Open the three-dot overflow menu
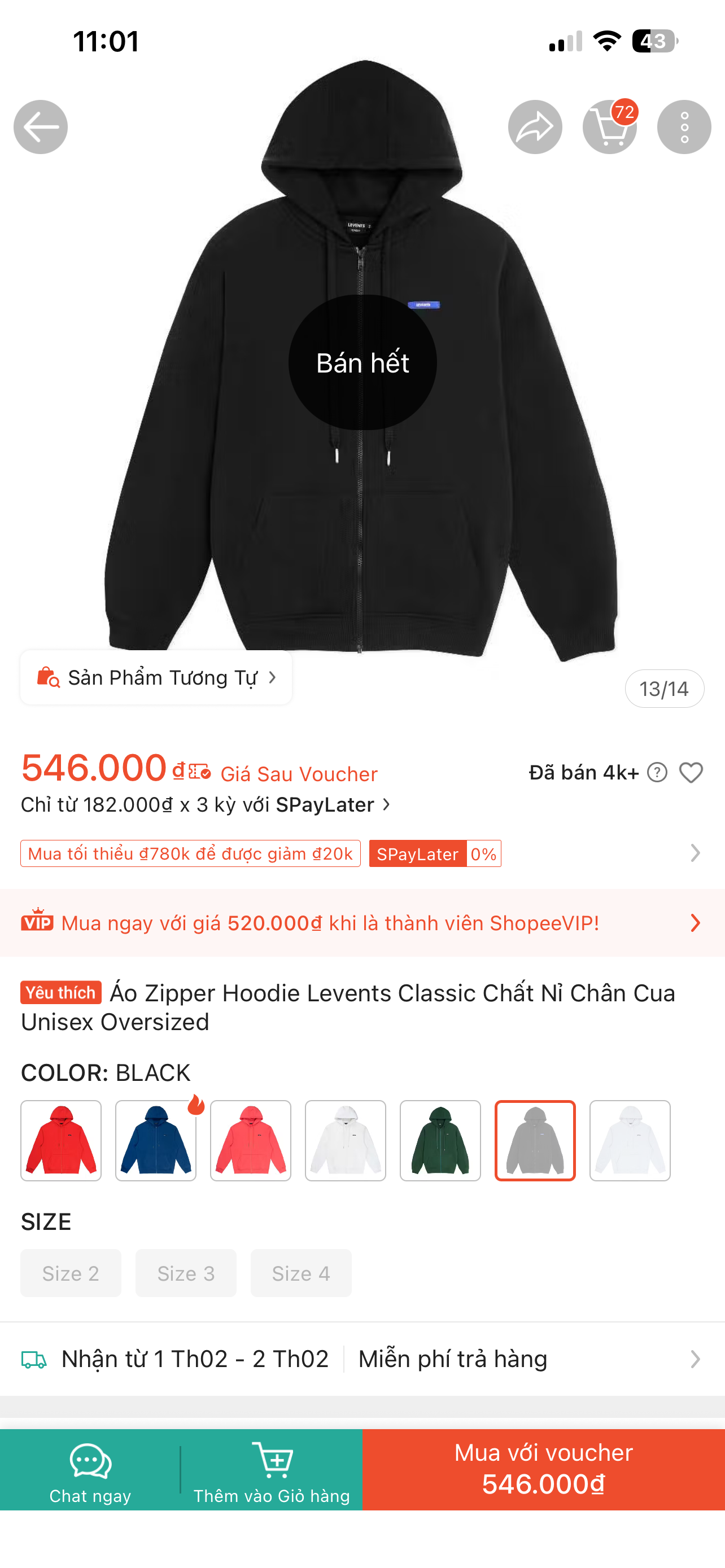The height and width of the screenshot is (1568, 725). (684, 126)
